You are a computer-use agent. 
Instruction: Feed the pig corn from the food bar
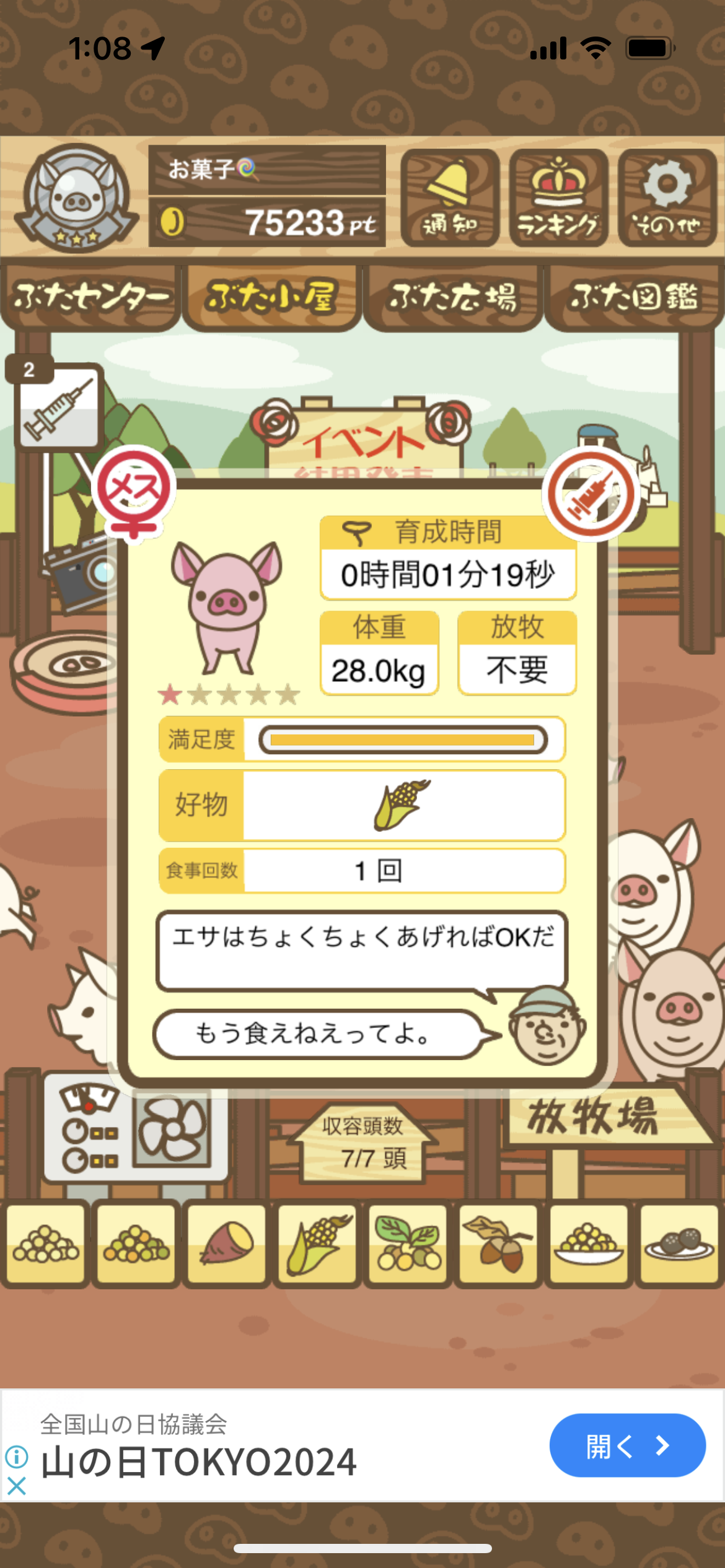click(317, 1243)
